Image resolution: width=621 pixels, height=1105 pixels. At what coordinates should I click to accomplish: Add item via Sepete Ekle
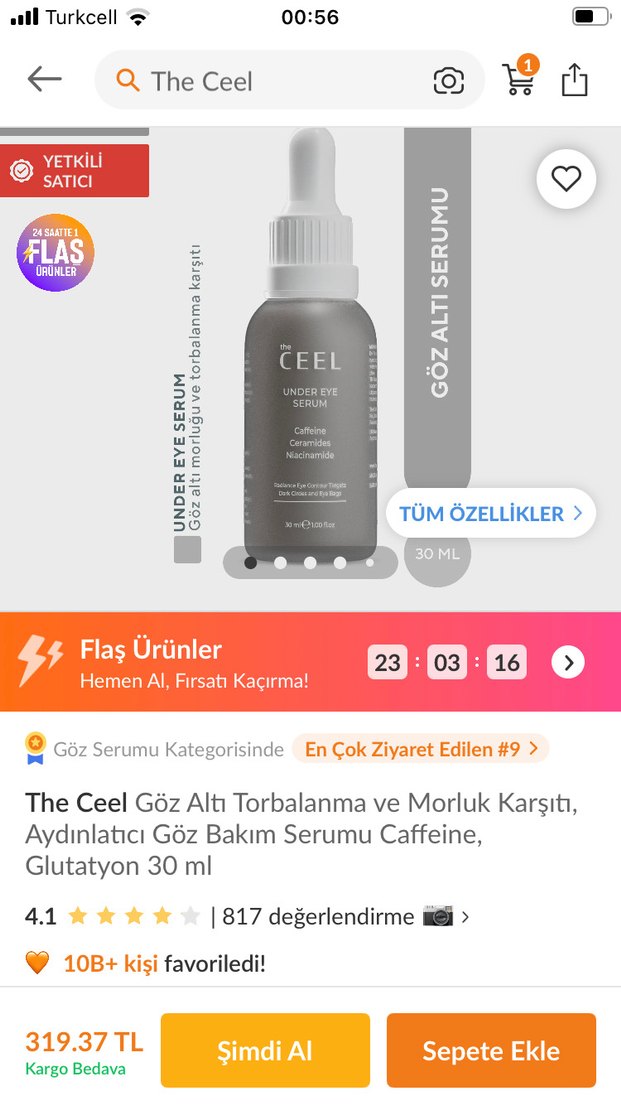[491, 1051]
